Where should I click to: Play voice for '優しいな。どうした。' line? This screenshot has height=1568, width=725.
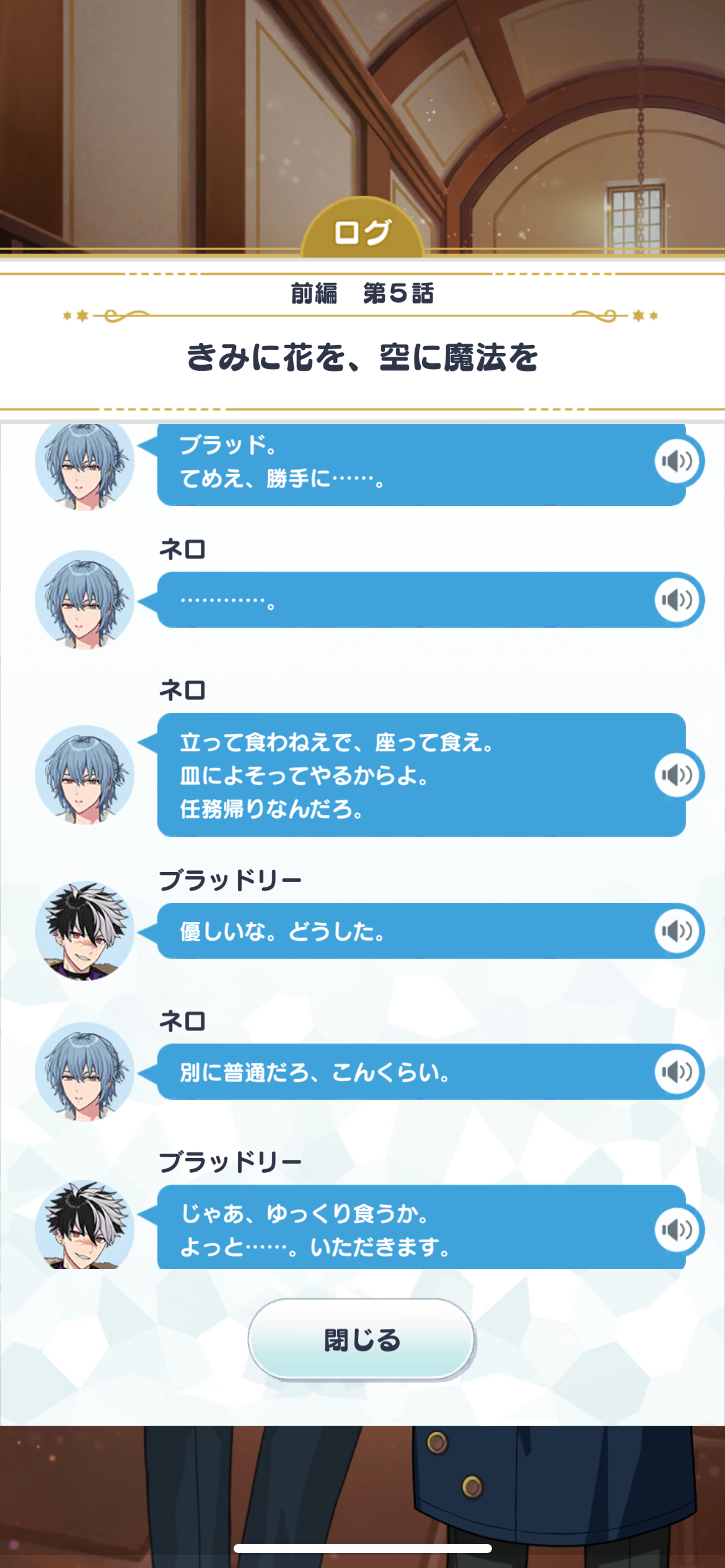[x=677, y=931]
